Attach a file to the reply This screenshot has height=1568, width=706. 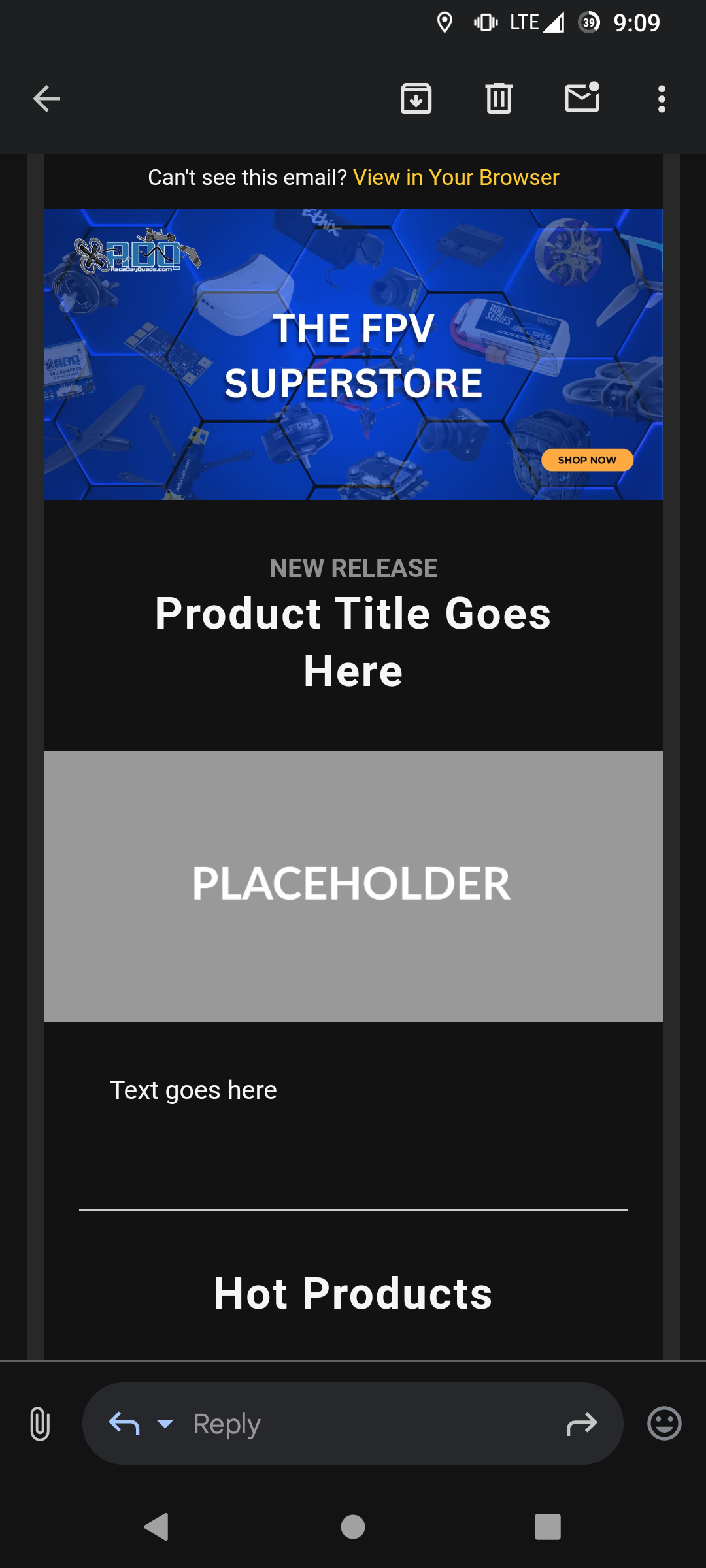(40, 1424)
